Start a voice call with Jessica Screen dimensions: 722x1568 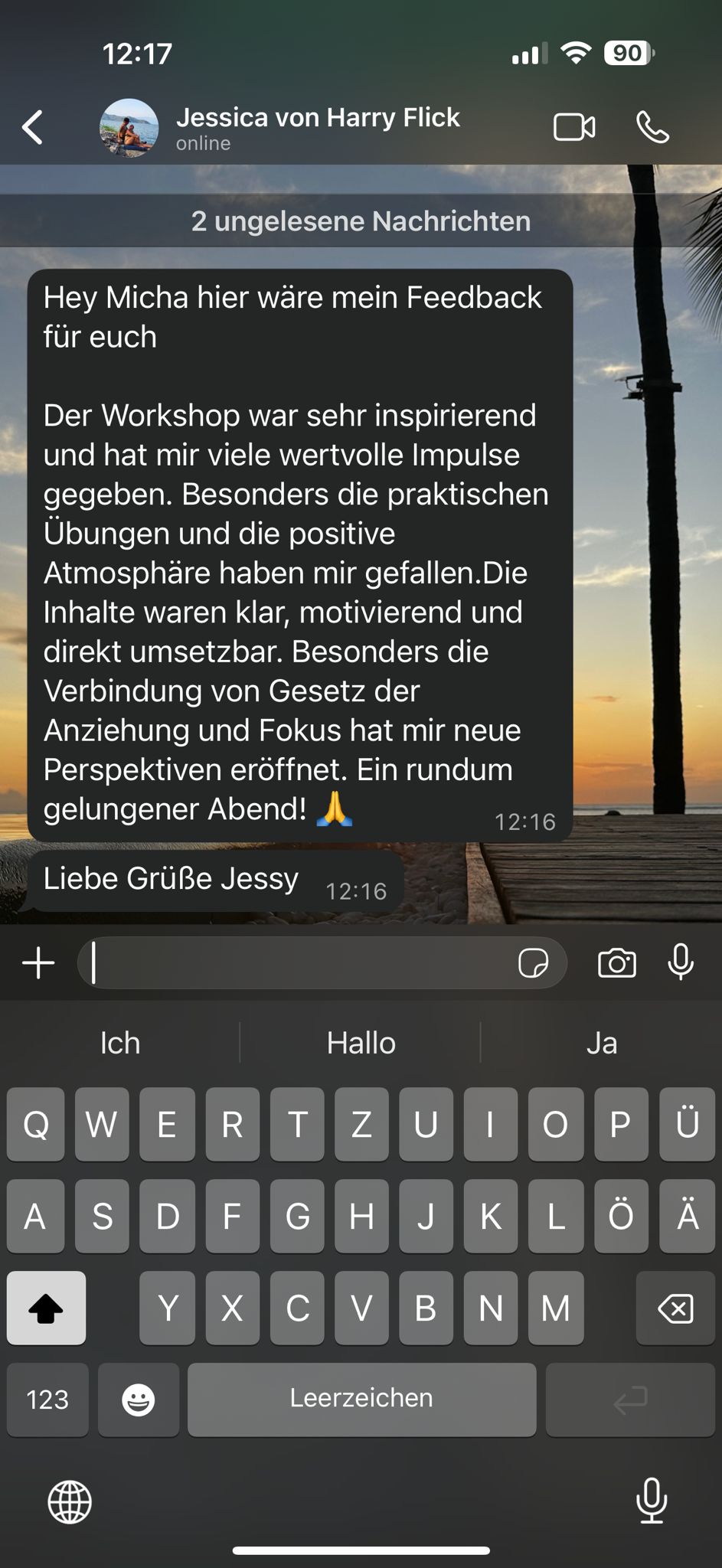point(652,127)
